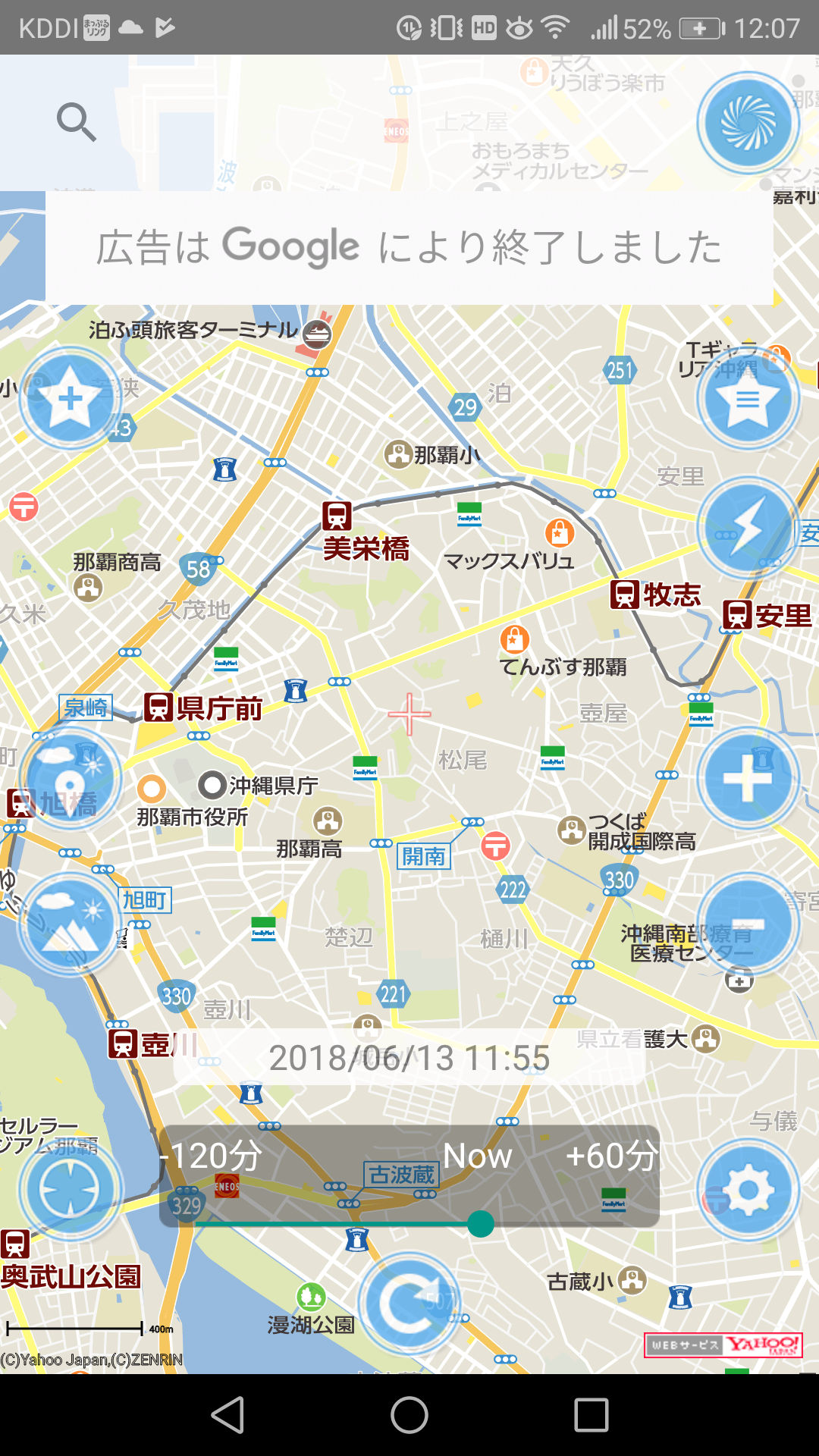This screenshot has height=1456, width=819.
Task: Refresh the radar data
Action: pos(409,1304)
